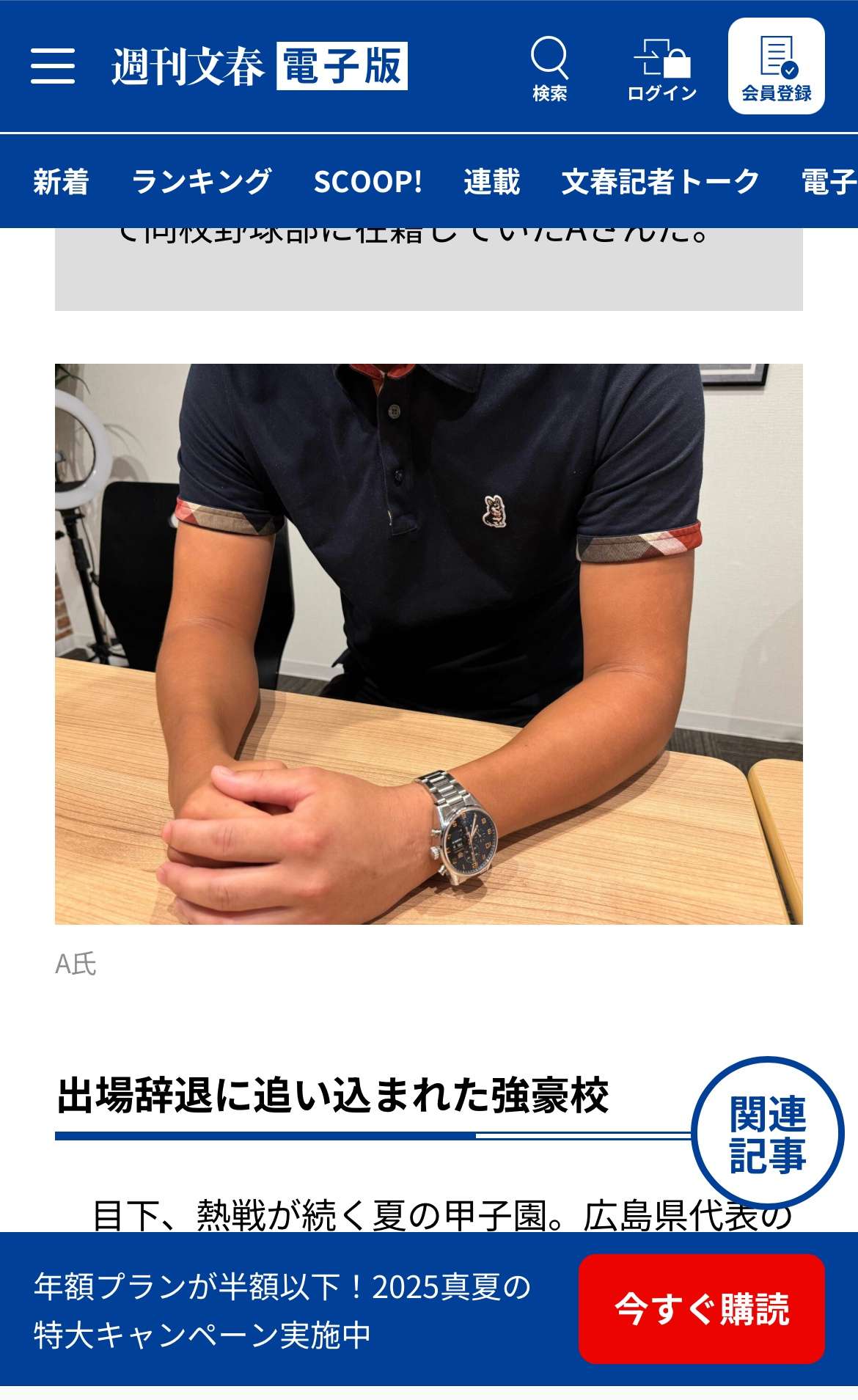
Task: Select the 連載 tab
Action: pos(491,181)
